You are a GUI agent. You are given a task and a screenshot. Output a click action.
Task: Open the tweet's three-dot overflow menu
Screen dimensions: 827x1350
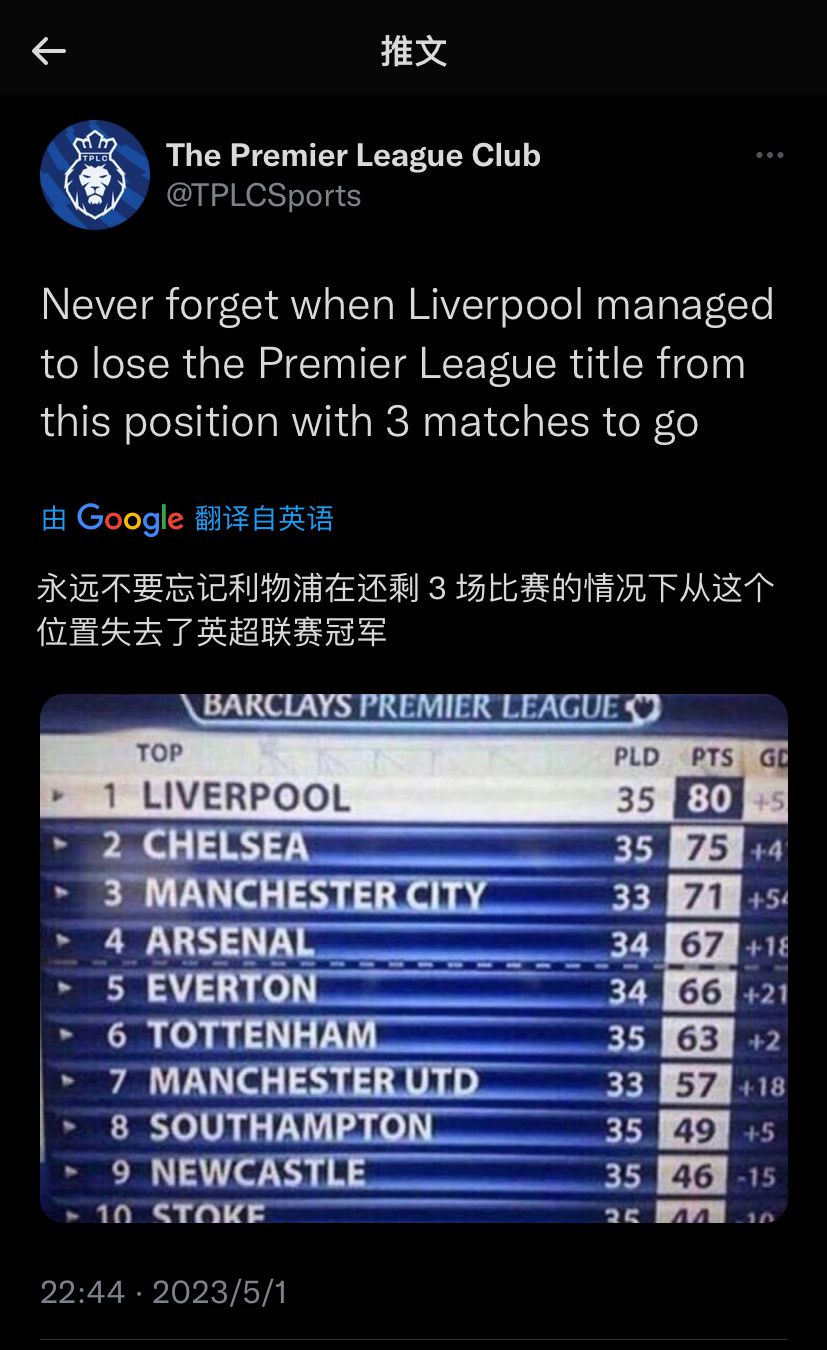tap(769, 156)
